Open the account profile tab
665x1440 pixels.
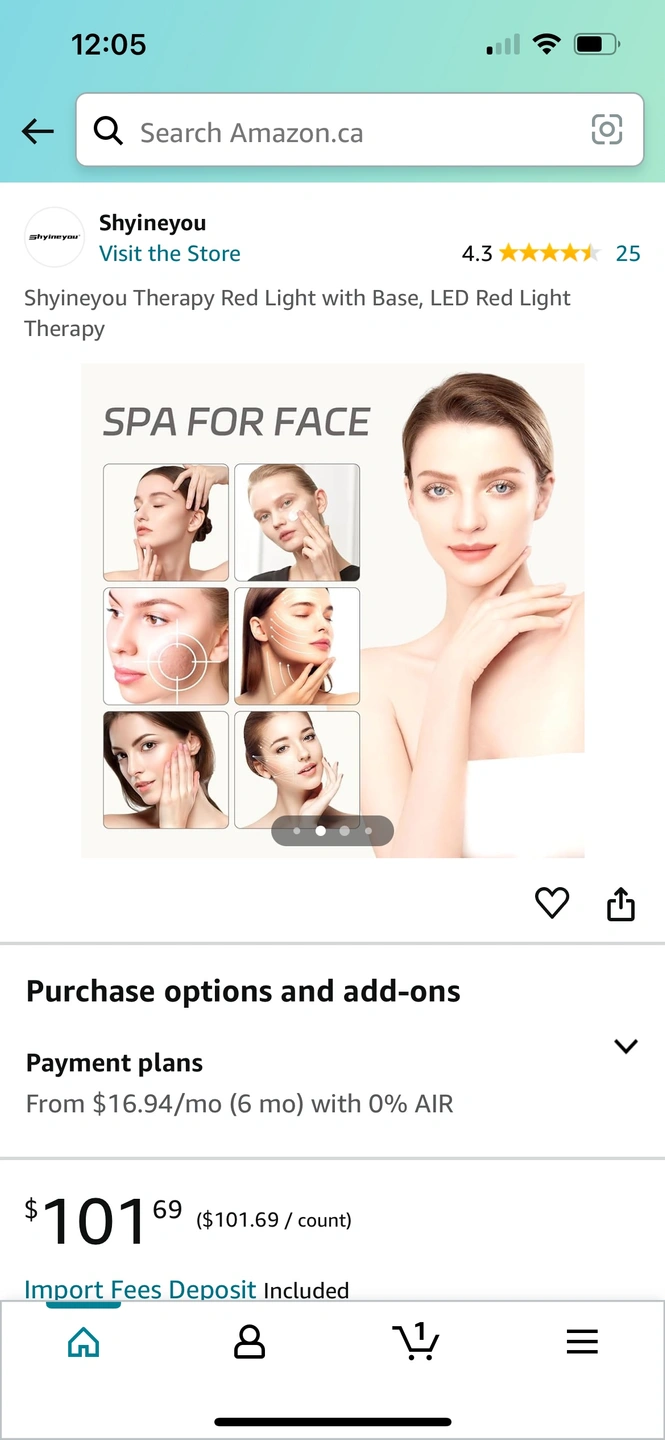point(249,1341)
